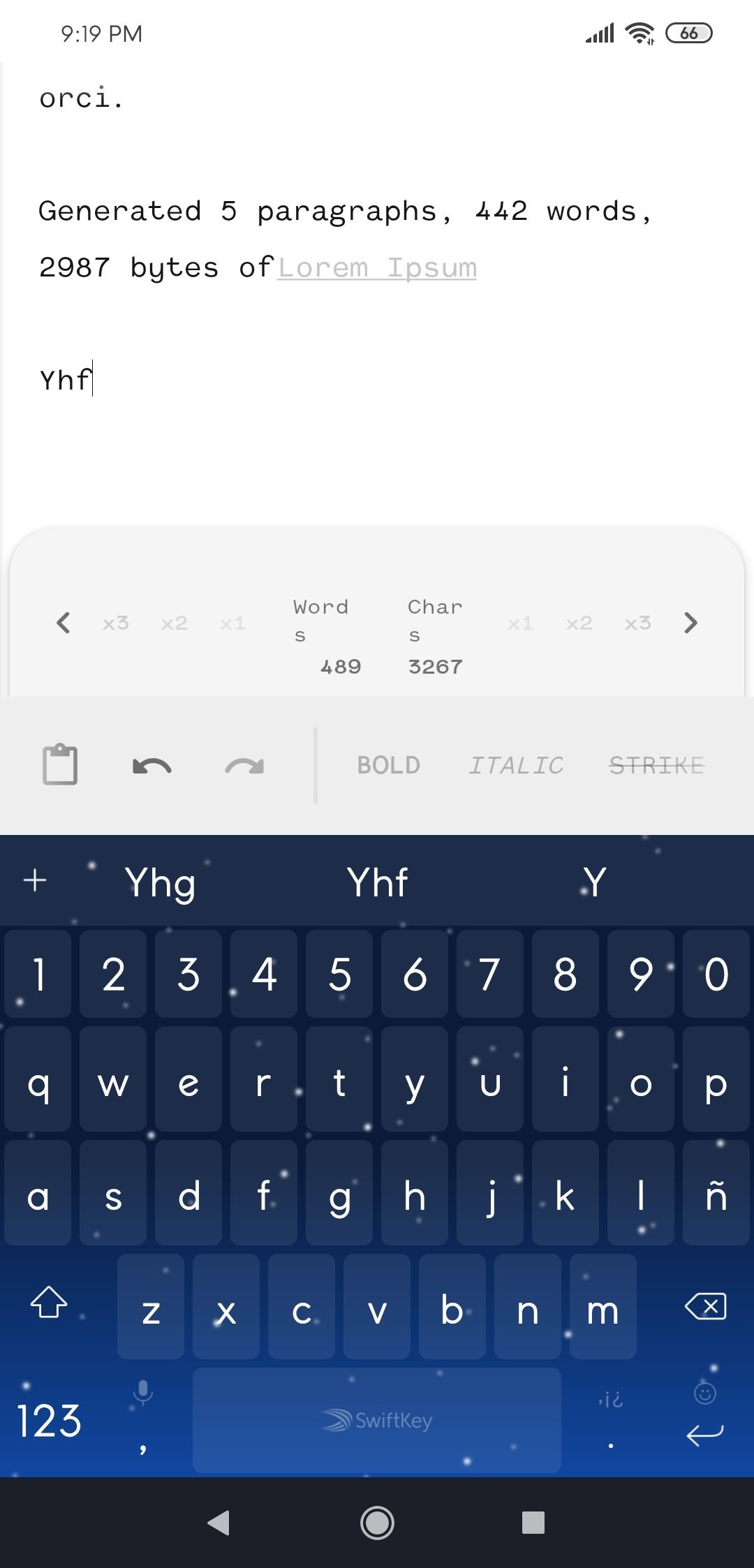The height and width of the screenshot is (1568, 754).
Task: Tap the right x3 cursor jump
Action: coord(637,623)
